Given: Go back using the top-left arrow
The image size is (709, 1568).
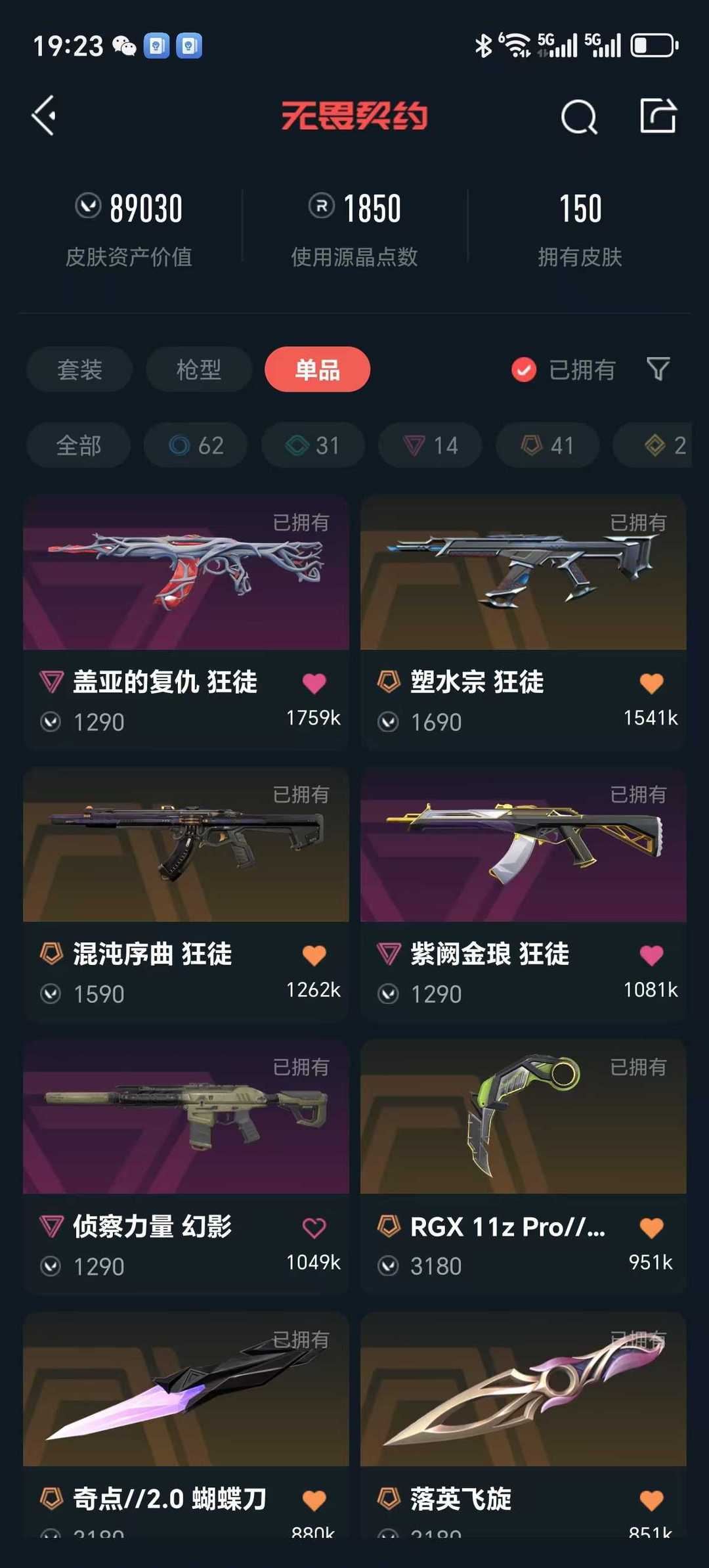Looking at the screenshot, I should pyautogui.click(x=44, y=116).
